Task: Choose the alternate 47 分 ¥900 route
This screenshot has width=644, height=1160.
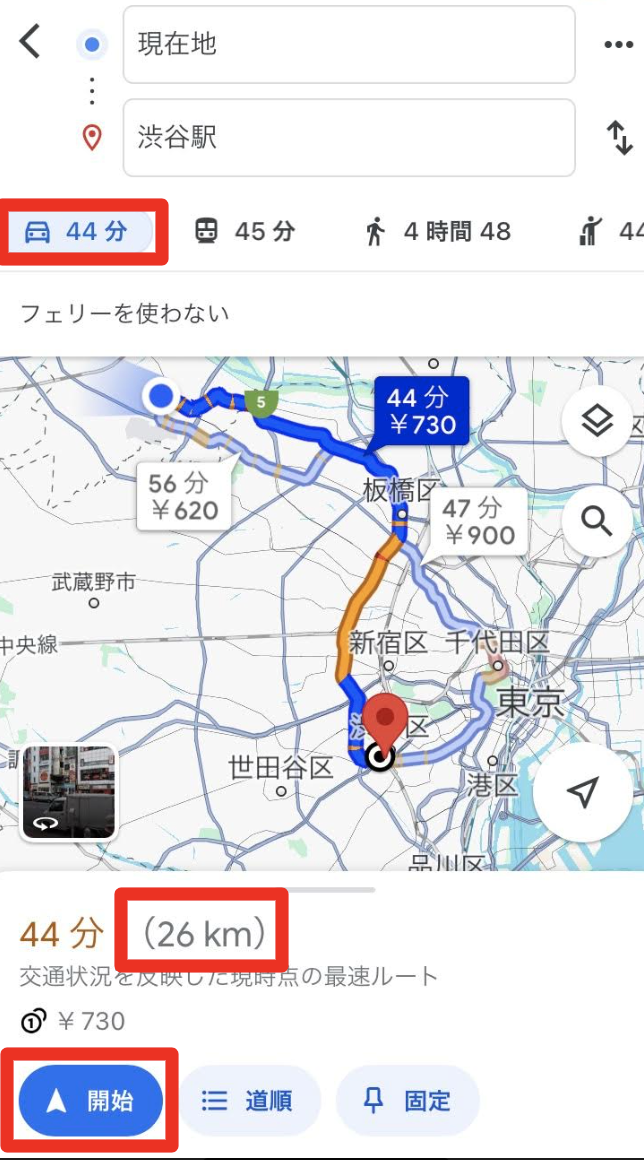Action: click(478, 521)
